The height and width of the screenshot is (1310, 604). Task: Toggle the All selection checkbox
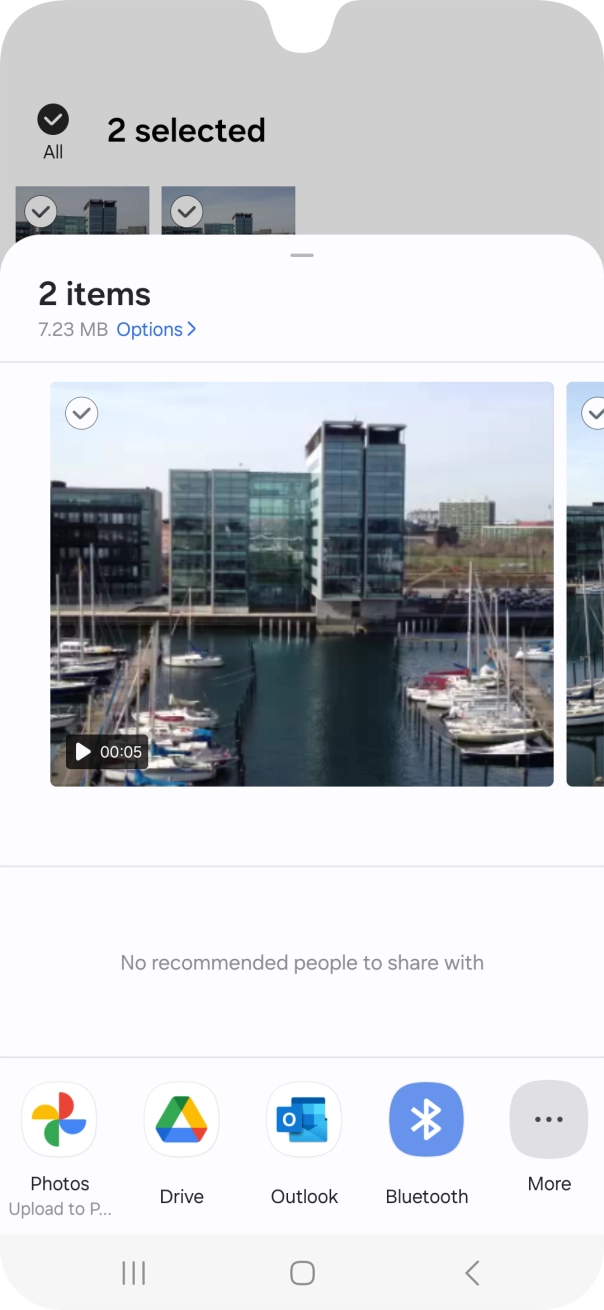(53, 120)
